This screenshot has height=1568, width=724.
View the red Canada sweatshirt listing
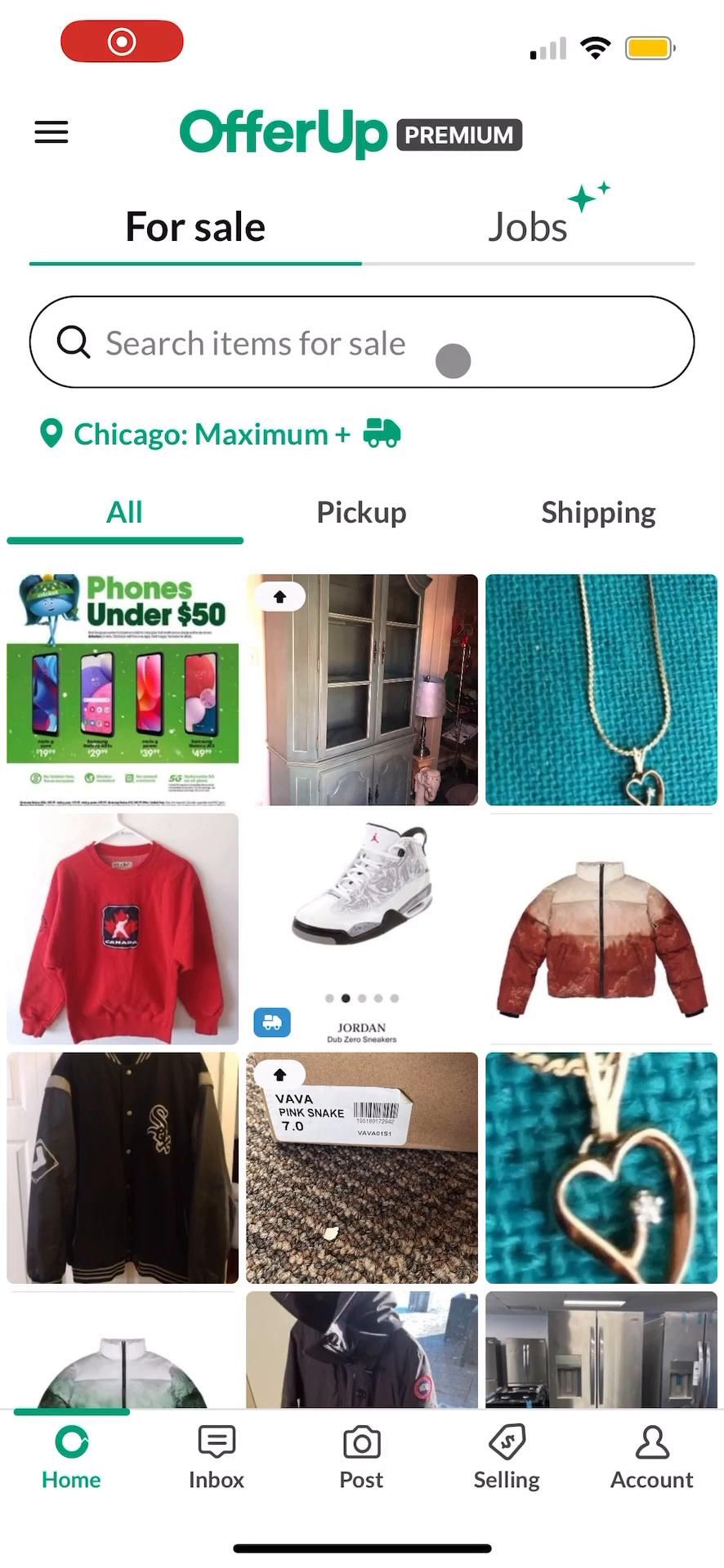(x=123, y=929)
